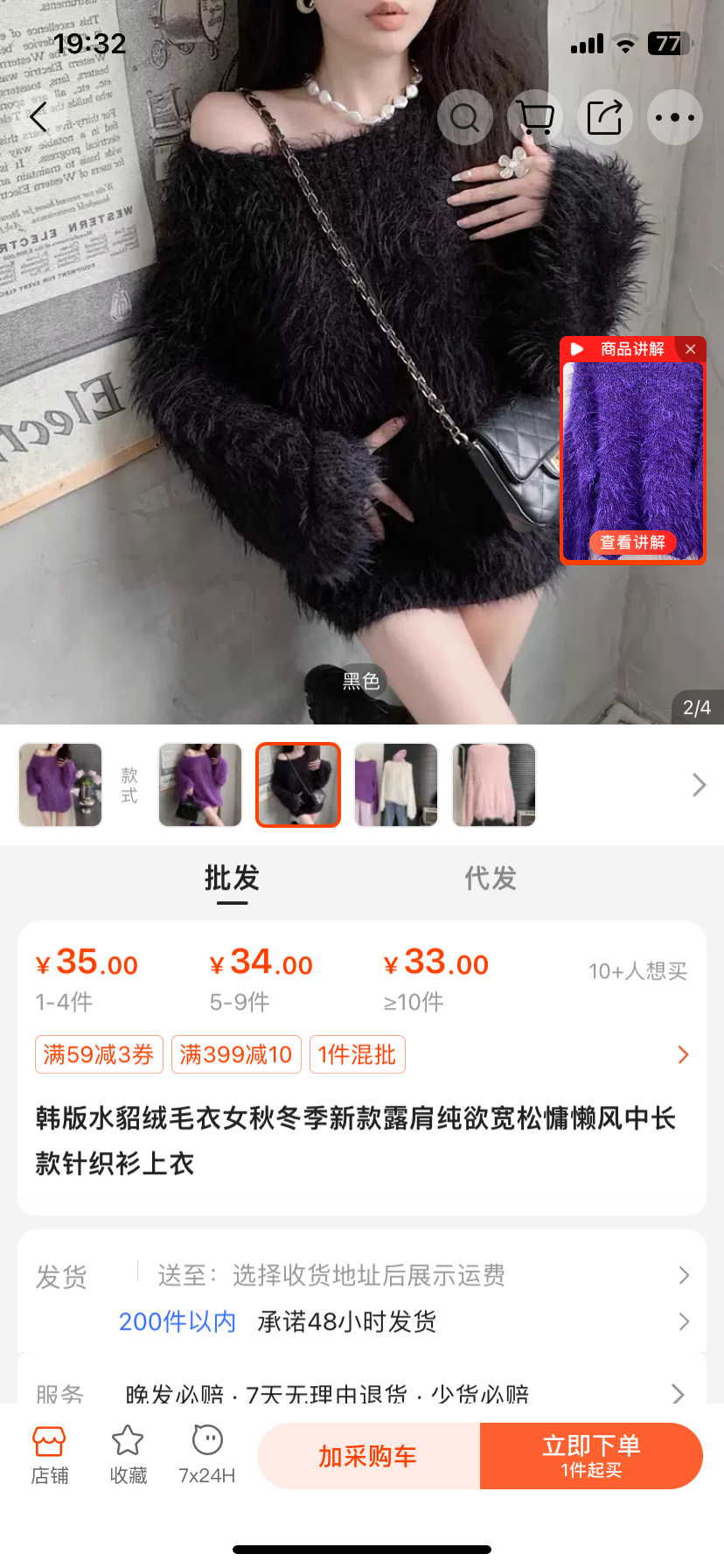
Task: Switch to the 批发 tab
Action: 232,878
